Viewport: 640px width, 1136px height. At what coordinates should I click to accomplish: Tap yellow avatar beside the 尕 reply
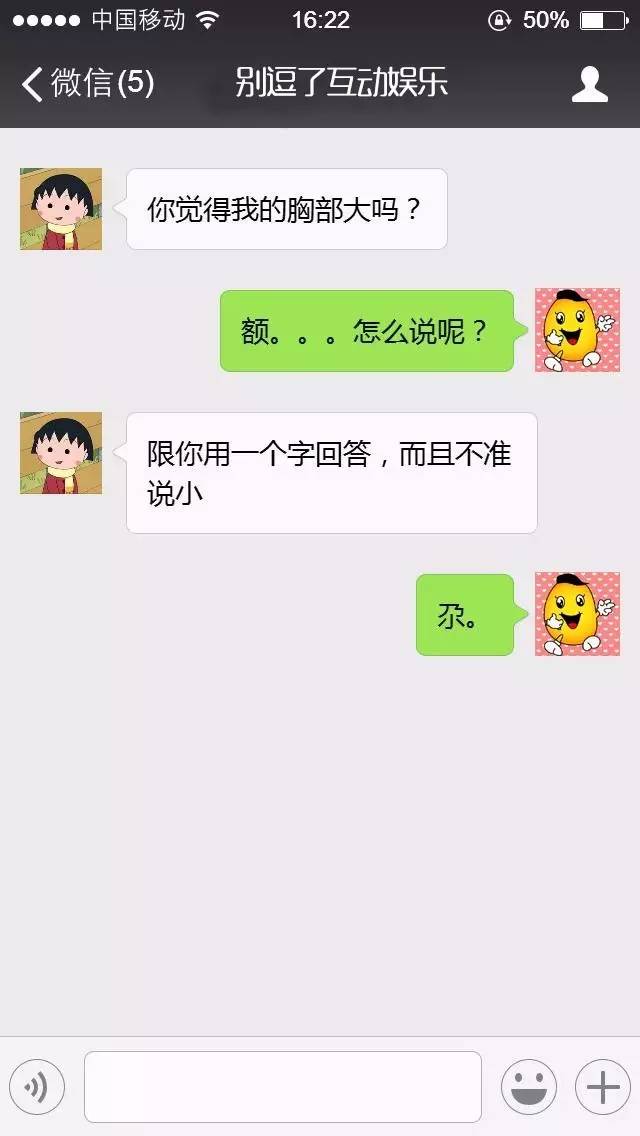pyautogui.click(x=577, y=614)
